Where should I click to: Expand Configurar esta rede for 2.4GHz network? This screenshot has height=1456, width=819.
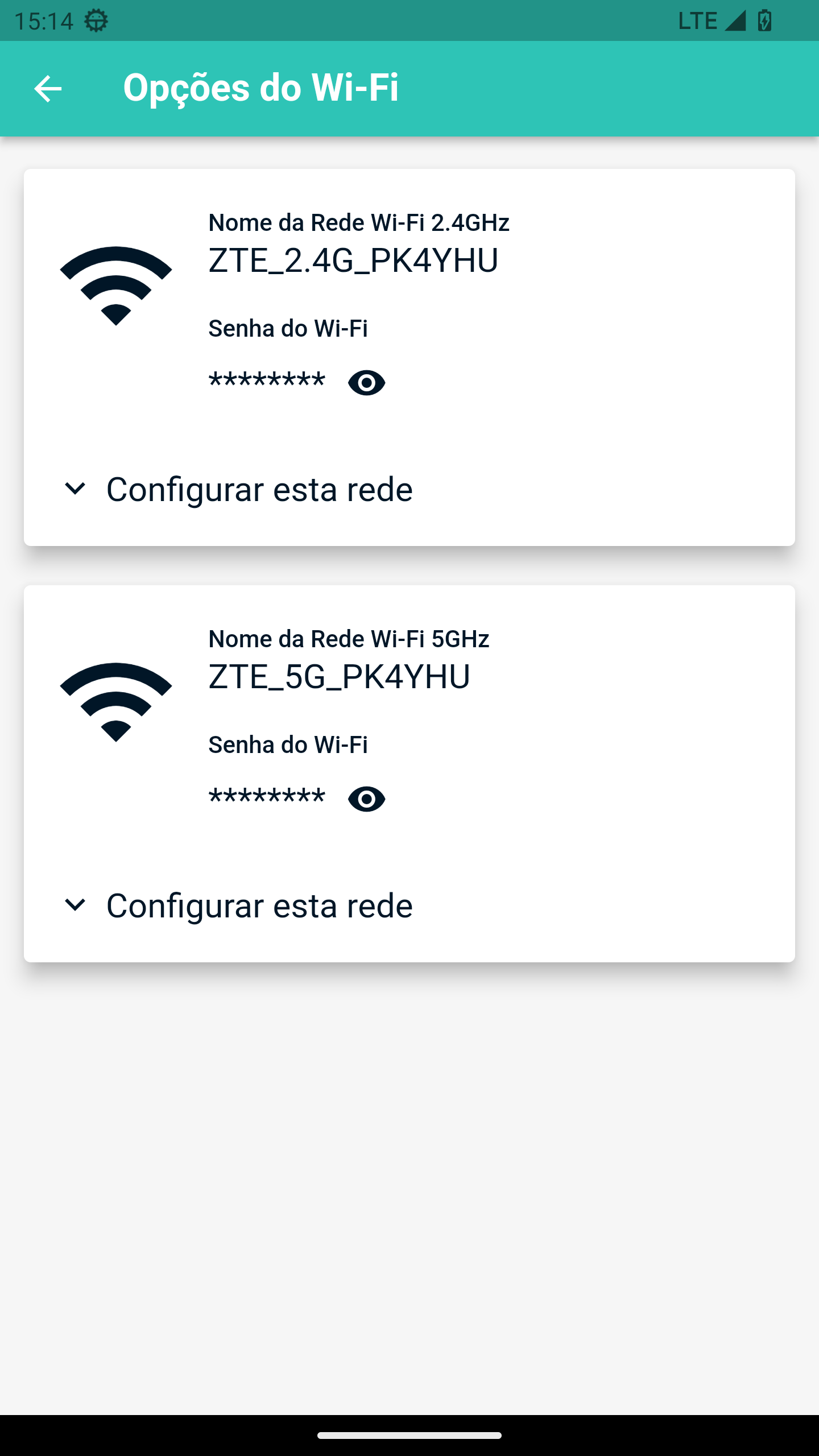pos(238,489)
